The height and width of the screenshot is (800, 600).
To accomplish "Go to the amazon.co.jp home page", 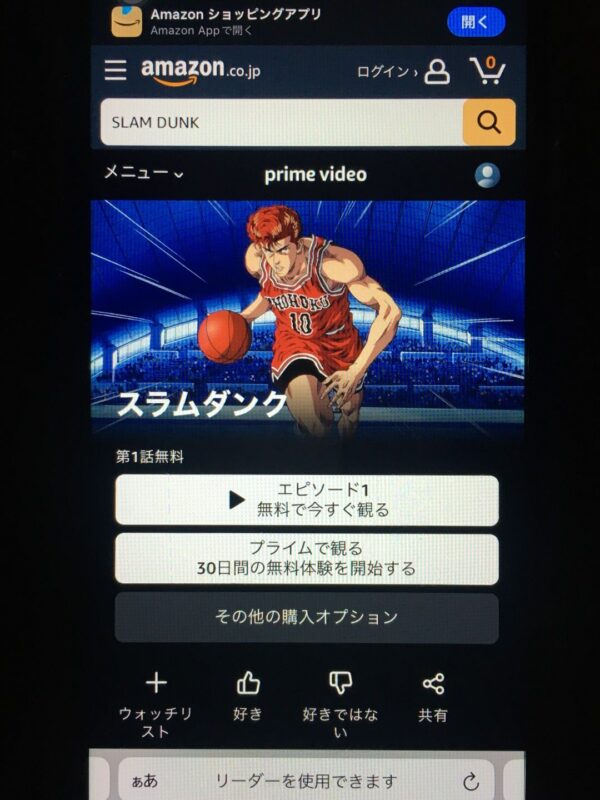I will click(200, 72).
